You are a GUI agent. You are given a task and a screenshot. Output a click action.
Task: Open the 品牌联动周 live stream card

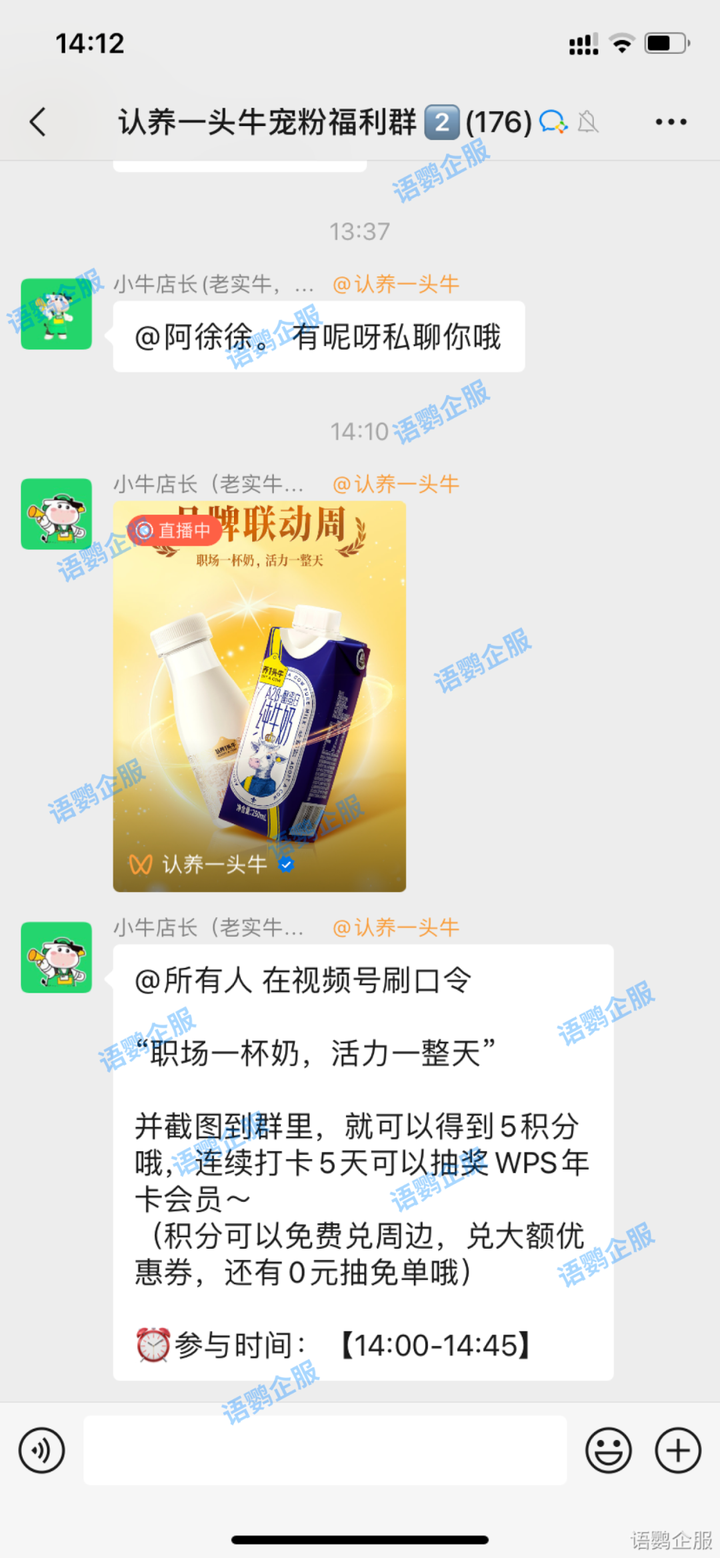[259, 696]
